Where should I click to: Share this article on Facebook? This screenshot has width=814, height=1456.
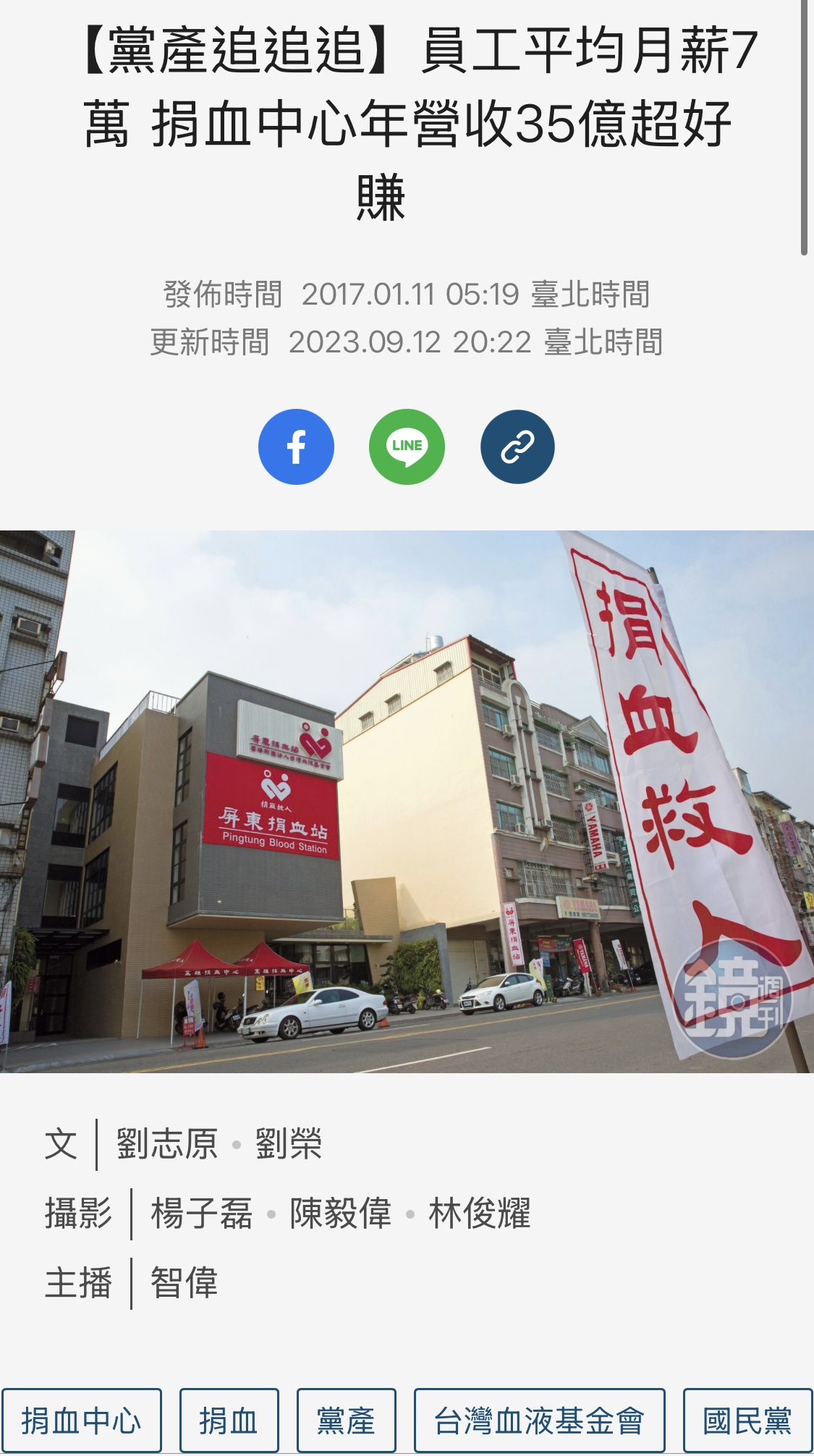pos(296,446)
